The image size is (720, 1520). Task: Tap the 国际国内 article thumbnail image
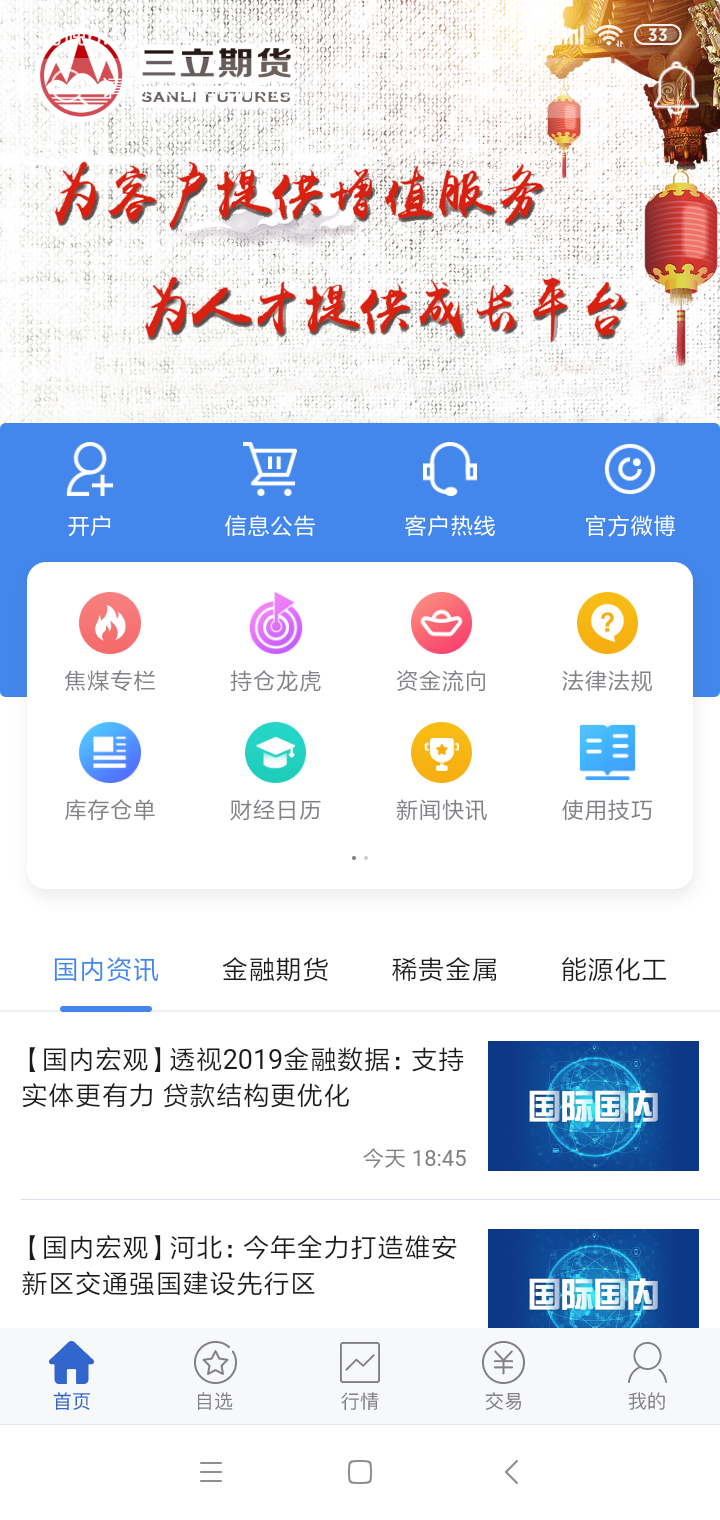(592, 1105)
